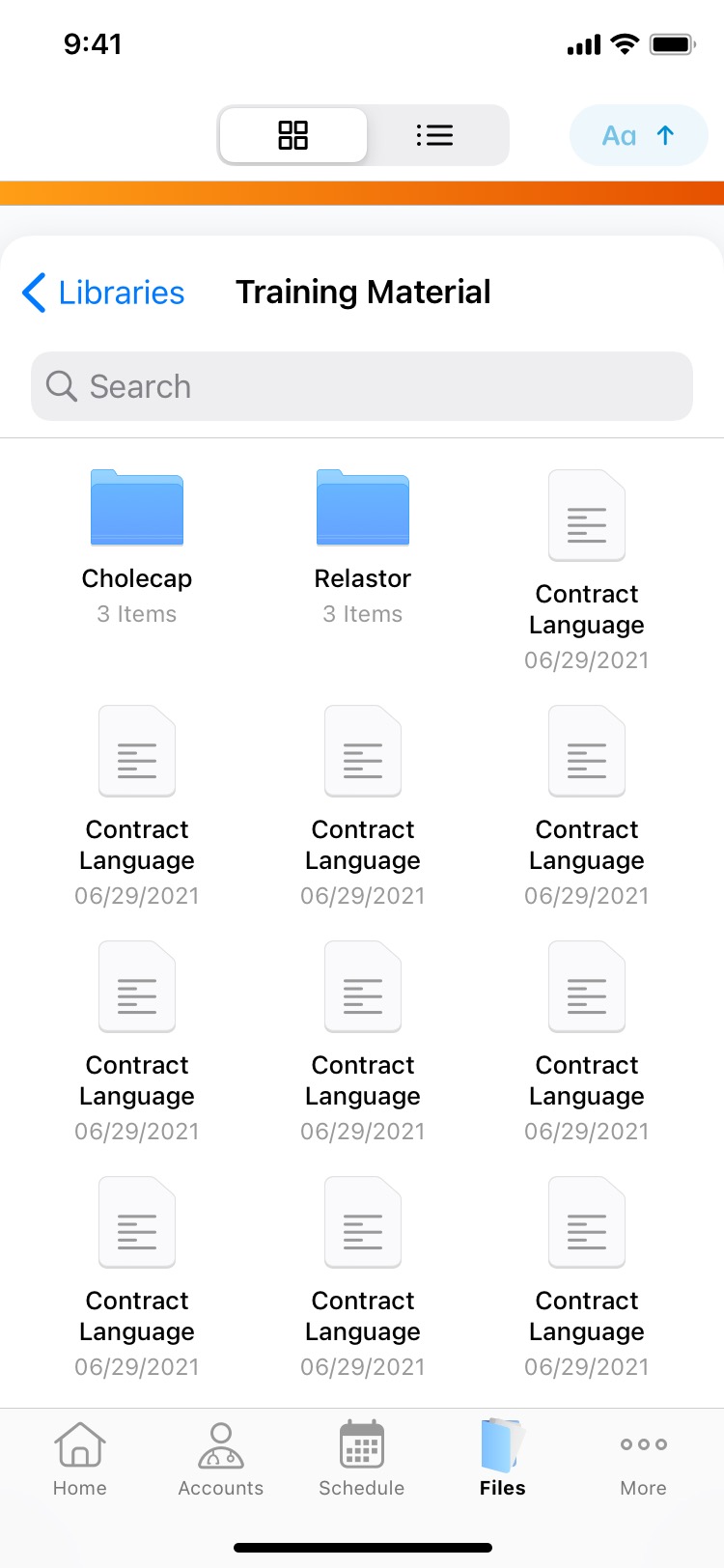Switch to list view layout
Viewport: 724px width, 1568px height.
pyautogui.click(x=435, y=135)
